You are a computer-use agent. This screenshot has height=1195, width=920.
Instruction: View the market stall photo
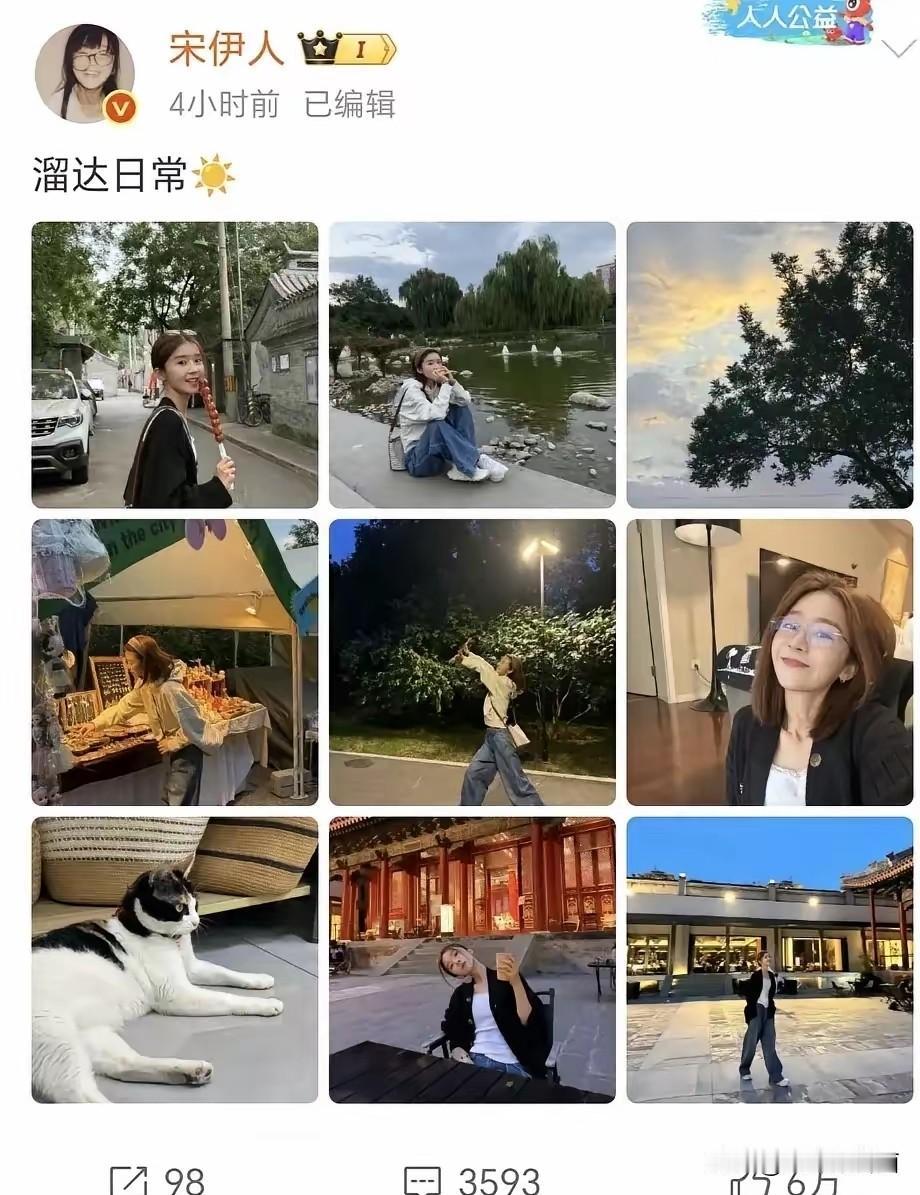pos(175,662)
